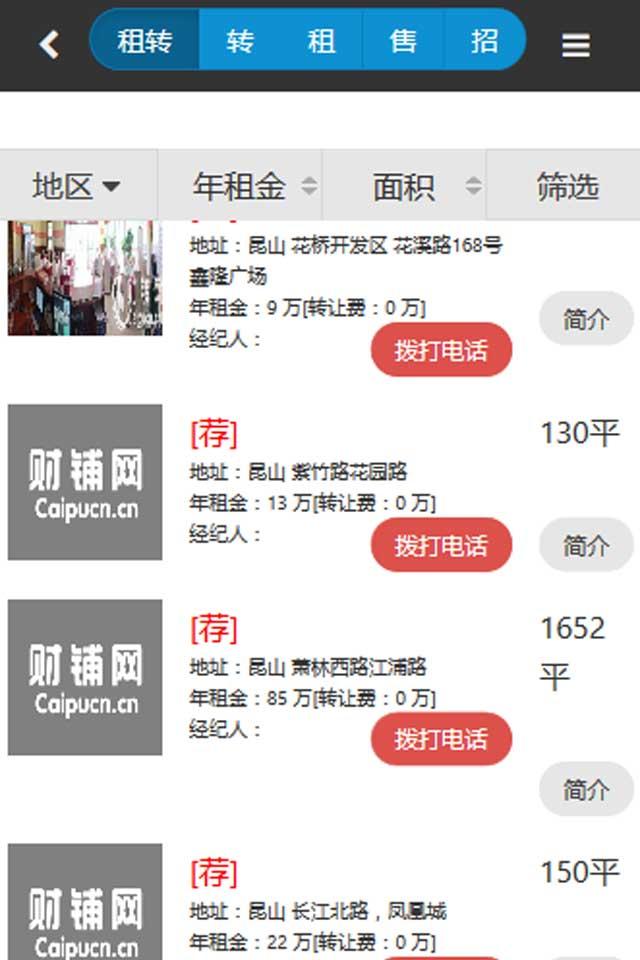Open 简介 for the 花溪路168号 listing
This screenshot has width=640, height=960.
coord(586,319)
